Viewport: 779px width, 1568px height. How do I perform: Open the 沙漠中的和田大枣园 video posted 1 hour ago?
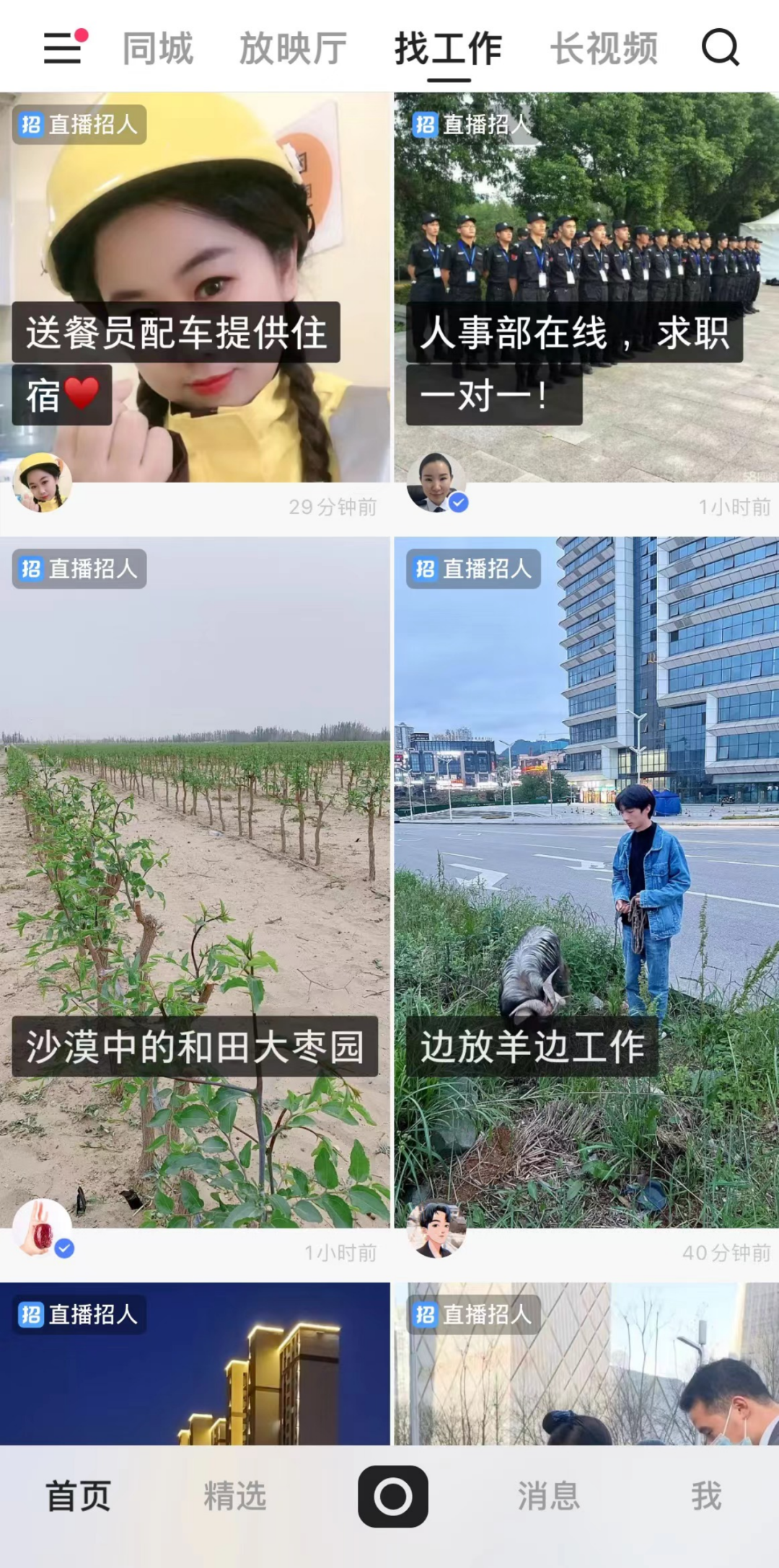195,865
